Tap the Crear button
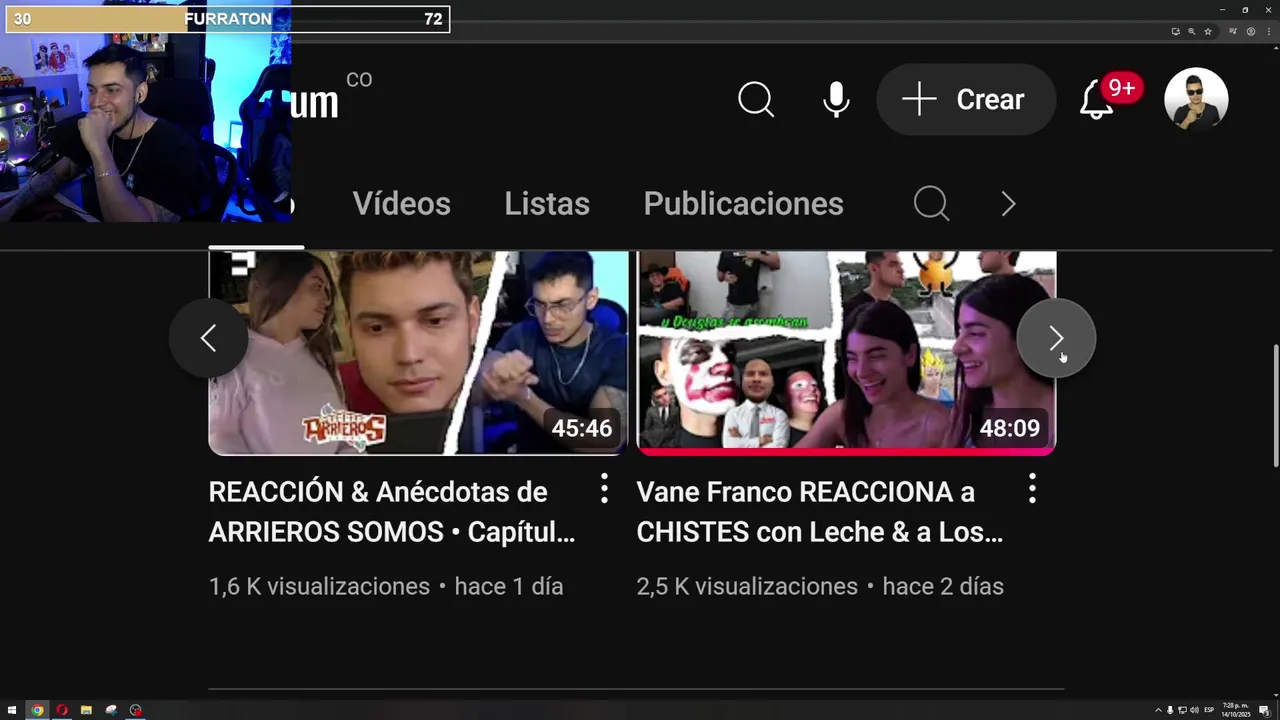Viewport: 1280px width, 720px height. coord(965,99)
